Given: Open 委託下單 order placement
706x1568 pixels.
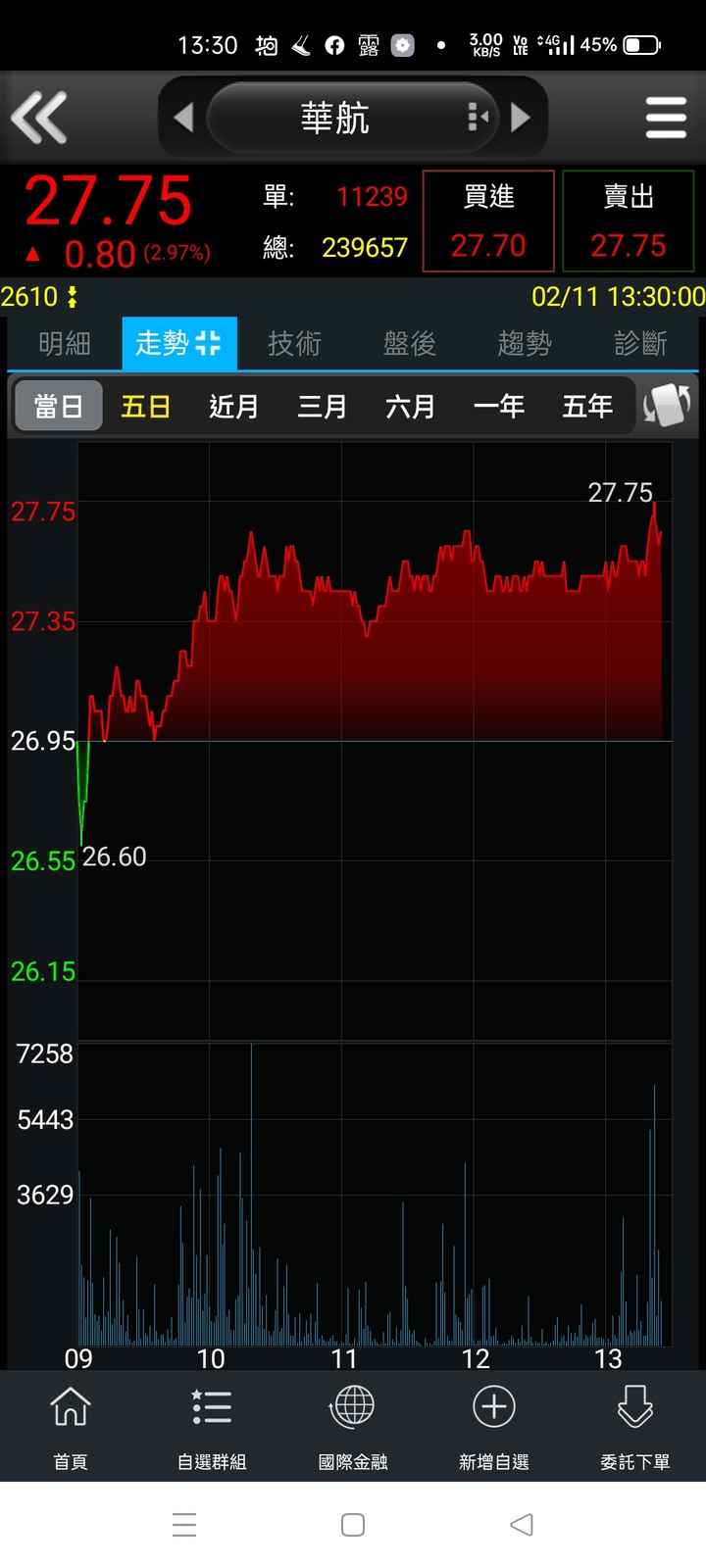Looking at the screenshot, I should (x=635, y=1427).
